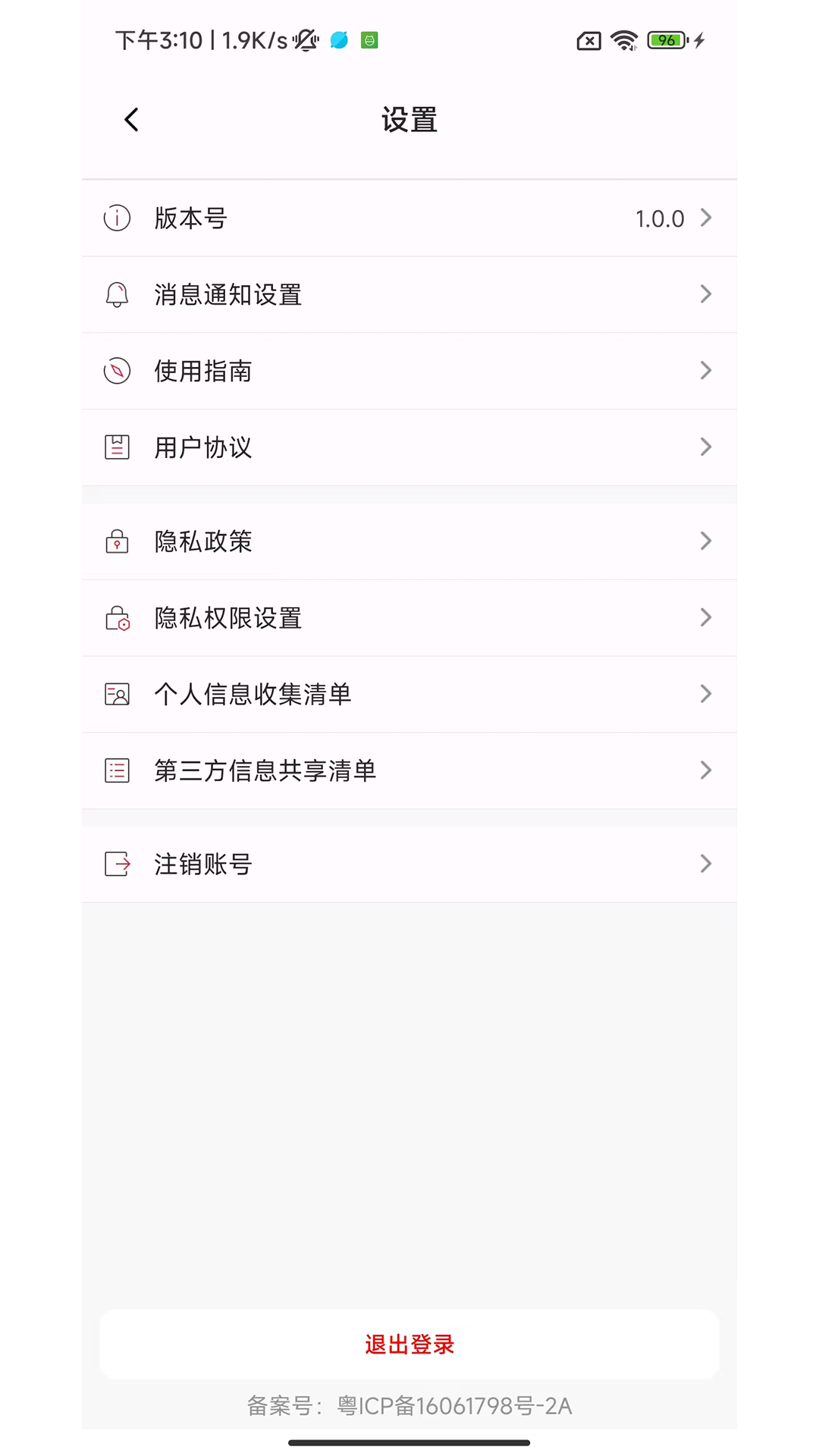This screenshot has height=1456, width=819.
Task: Open the 注销账号 option
Action: point(409,864)
